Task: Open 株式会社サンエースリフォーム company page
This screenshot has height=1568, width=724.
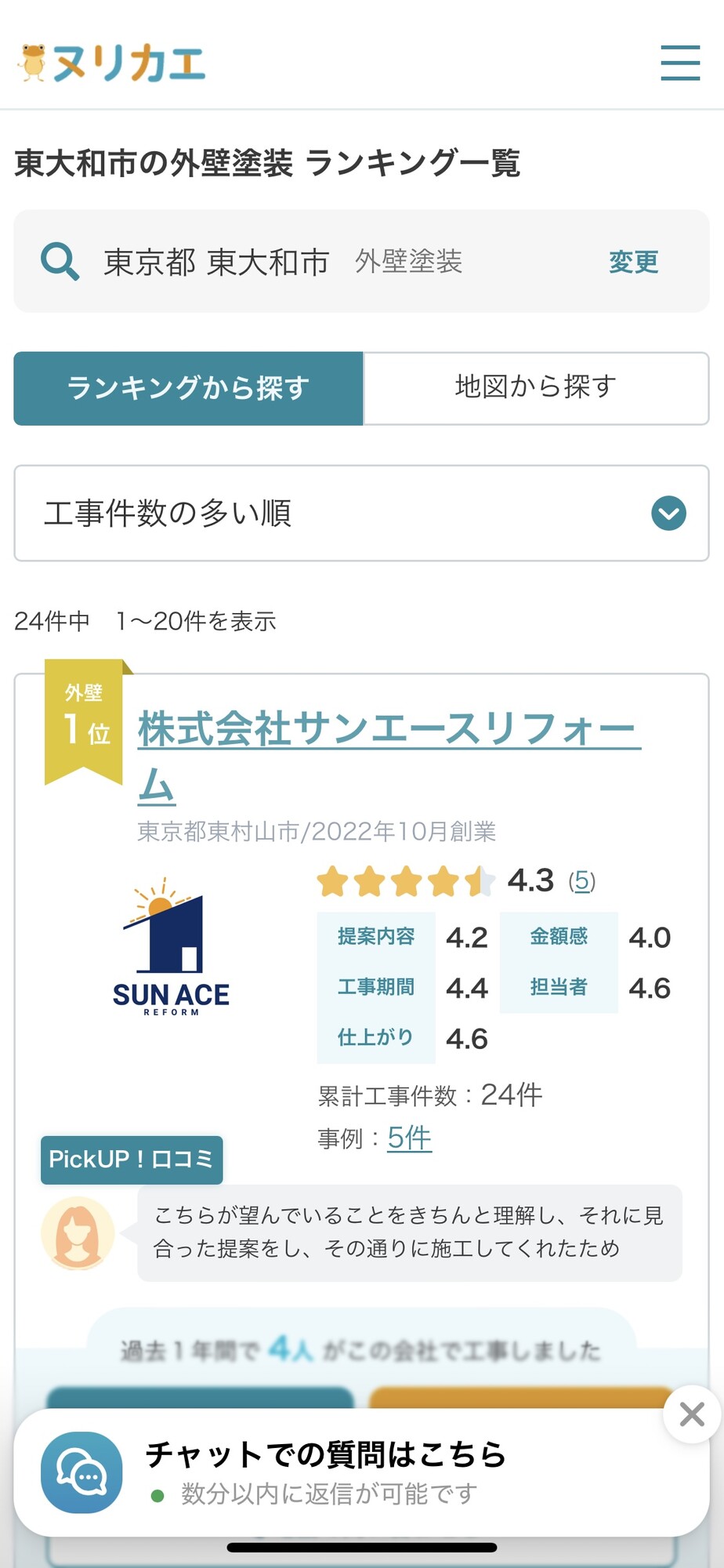Action: pos(389,757)
